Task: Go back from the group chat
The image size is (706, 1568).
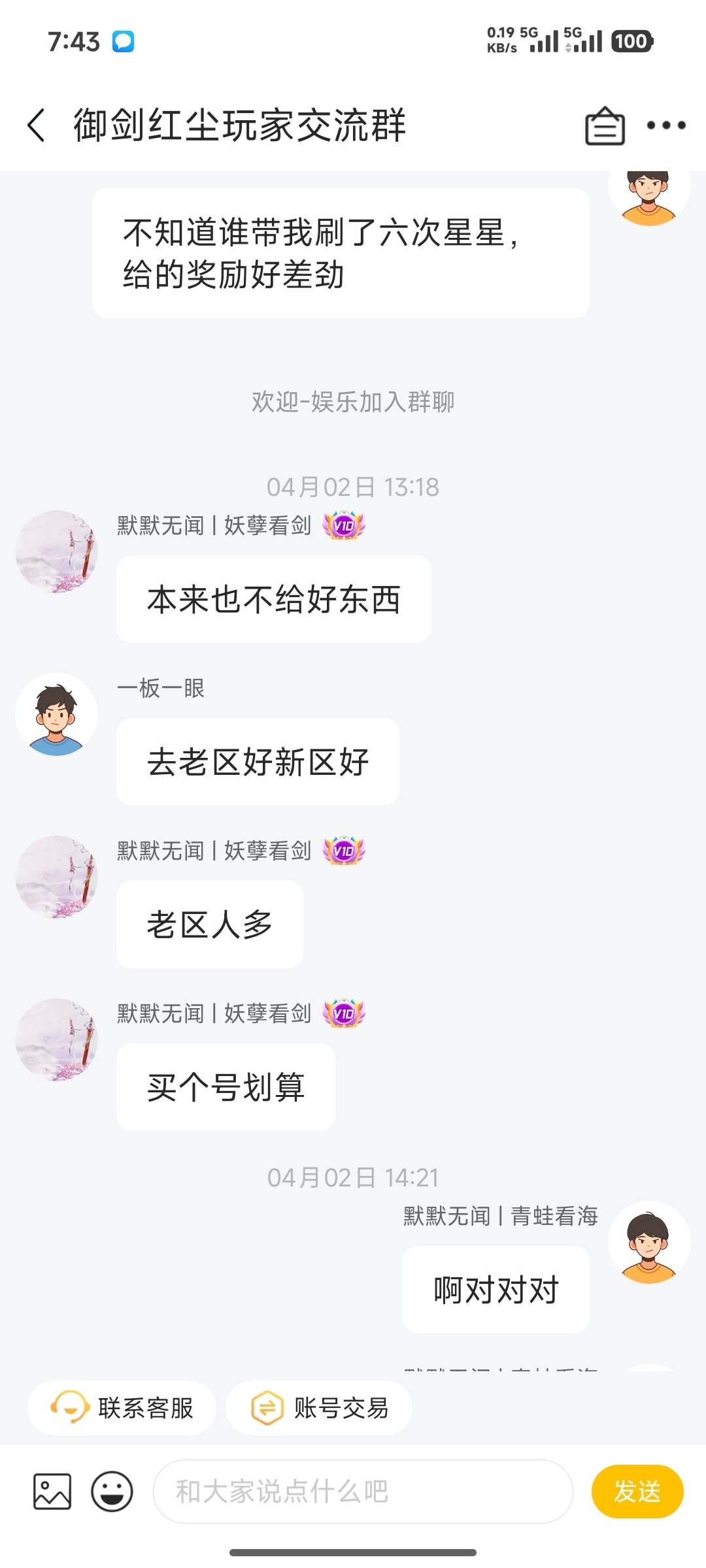Action: (37, 125)
